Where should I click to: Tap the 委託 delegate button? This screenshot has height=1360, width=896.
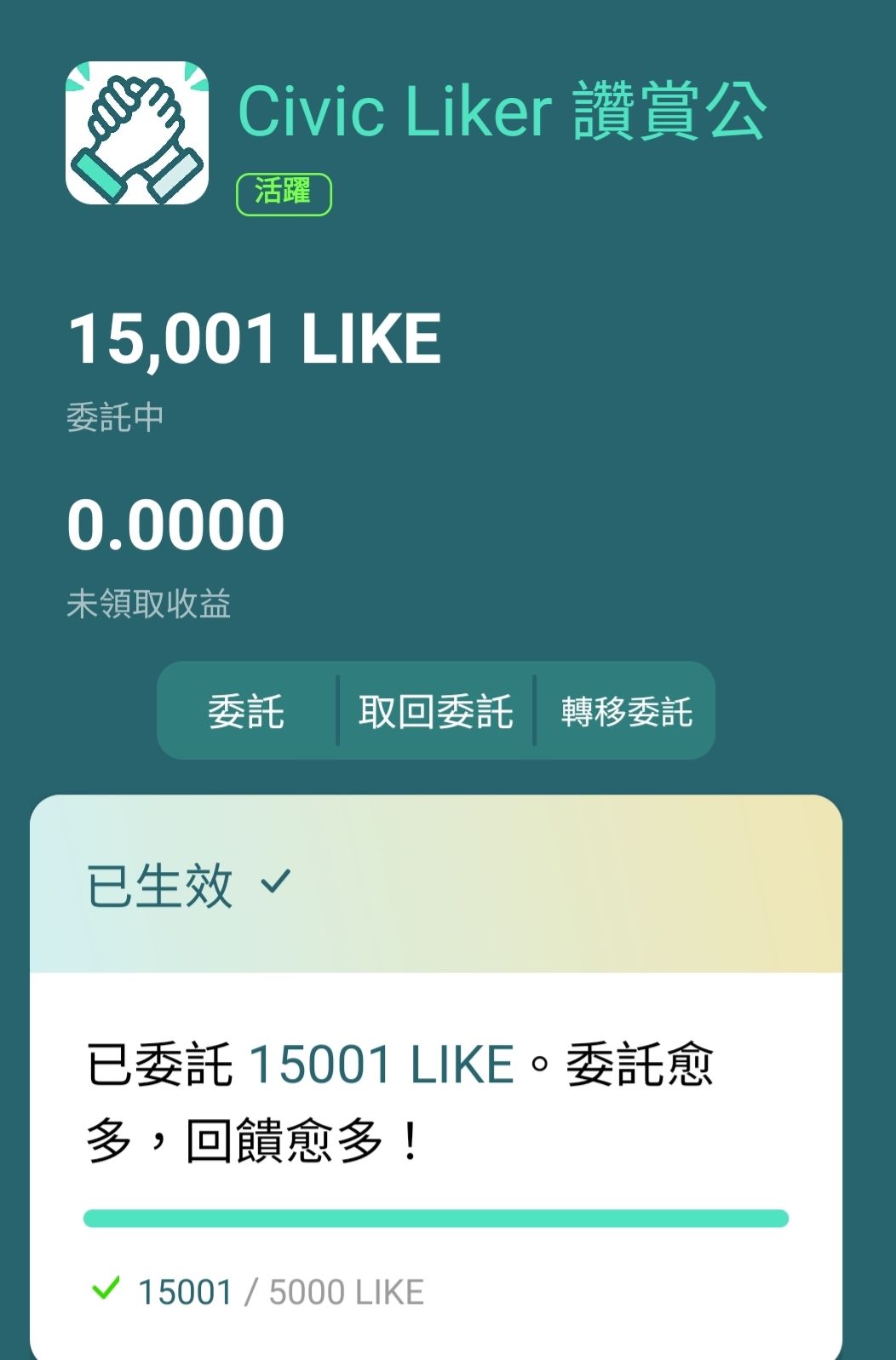[x=246, y=711]
